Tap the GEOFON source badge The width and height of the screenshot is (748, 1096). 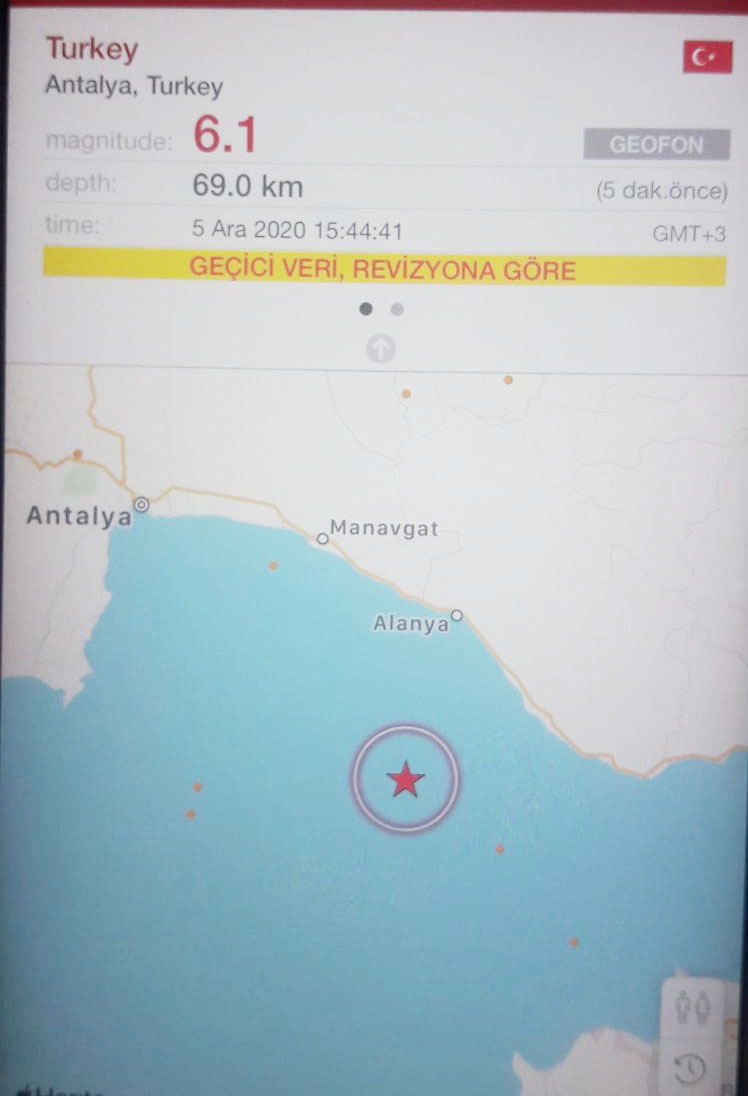click(656, 145)
